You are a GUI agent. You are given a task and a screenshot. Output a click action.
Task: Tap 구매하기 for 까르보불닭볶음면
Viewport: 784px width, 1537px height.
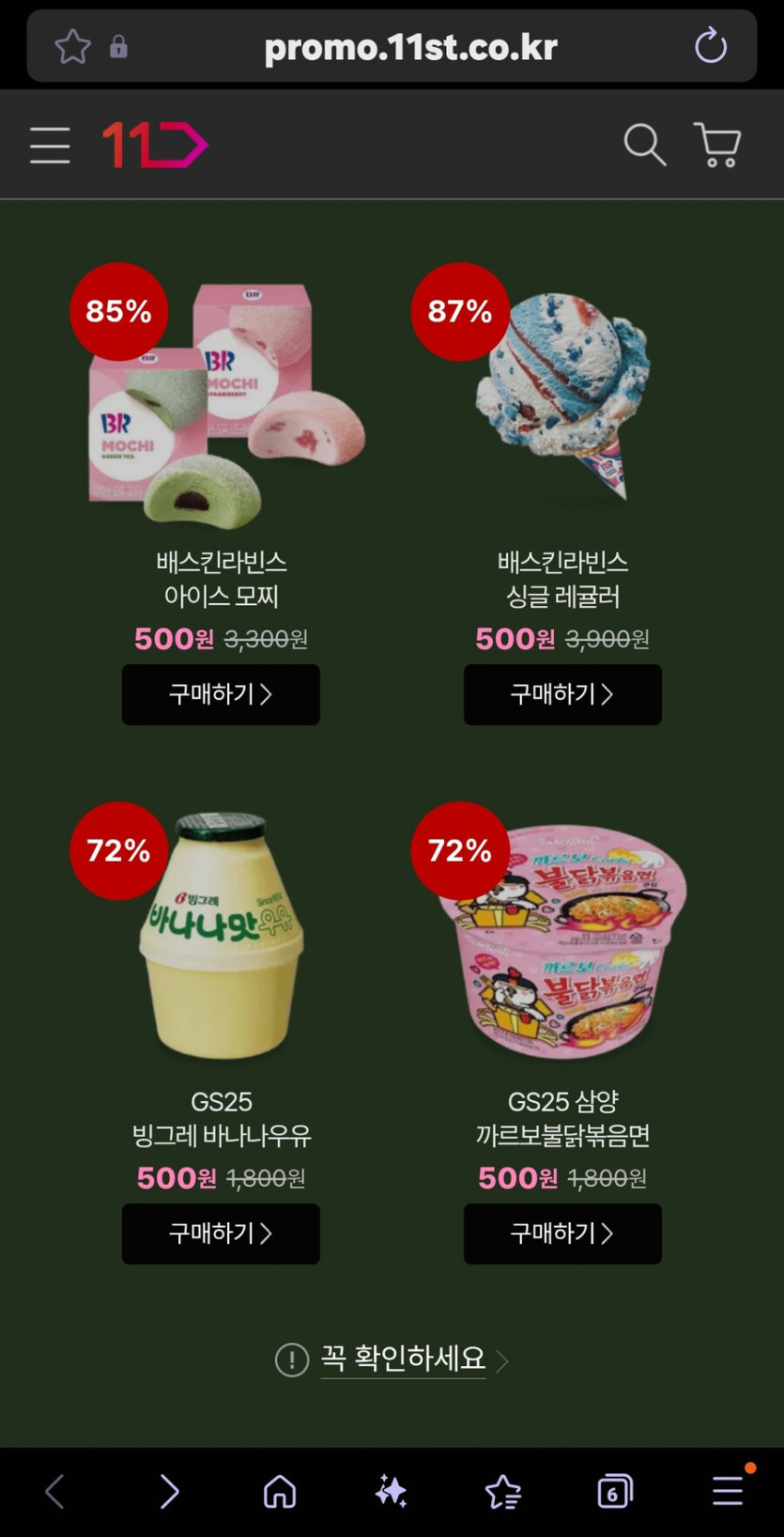click(x=561, y=1234)
